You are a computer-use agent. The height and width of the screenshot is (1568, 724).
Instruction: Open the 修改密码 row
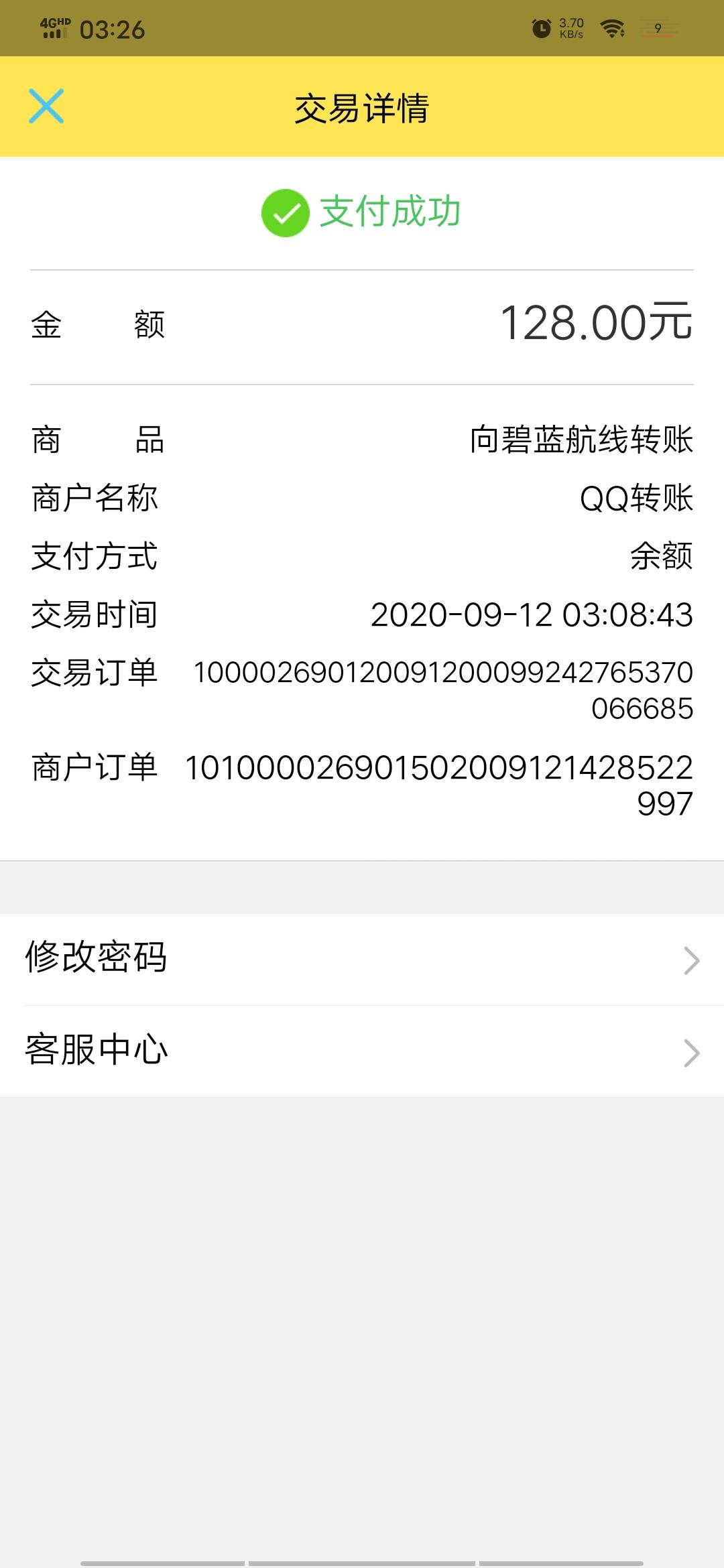pos(362,959)
